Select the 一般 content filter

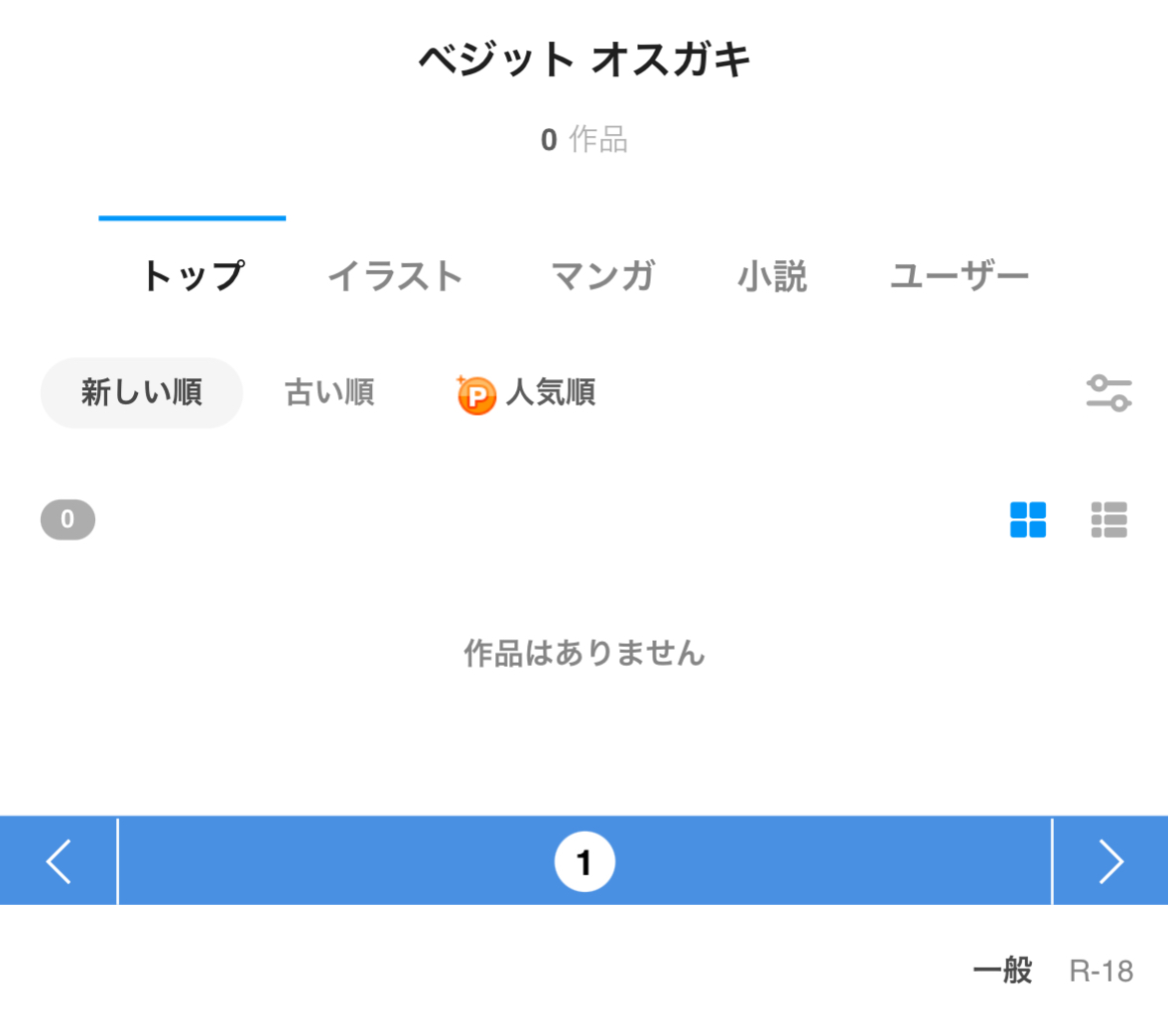click(1003, 971)
